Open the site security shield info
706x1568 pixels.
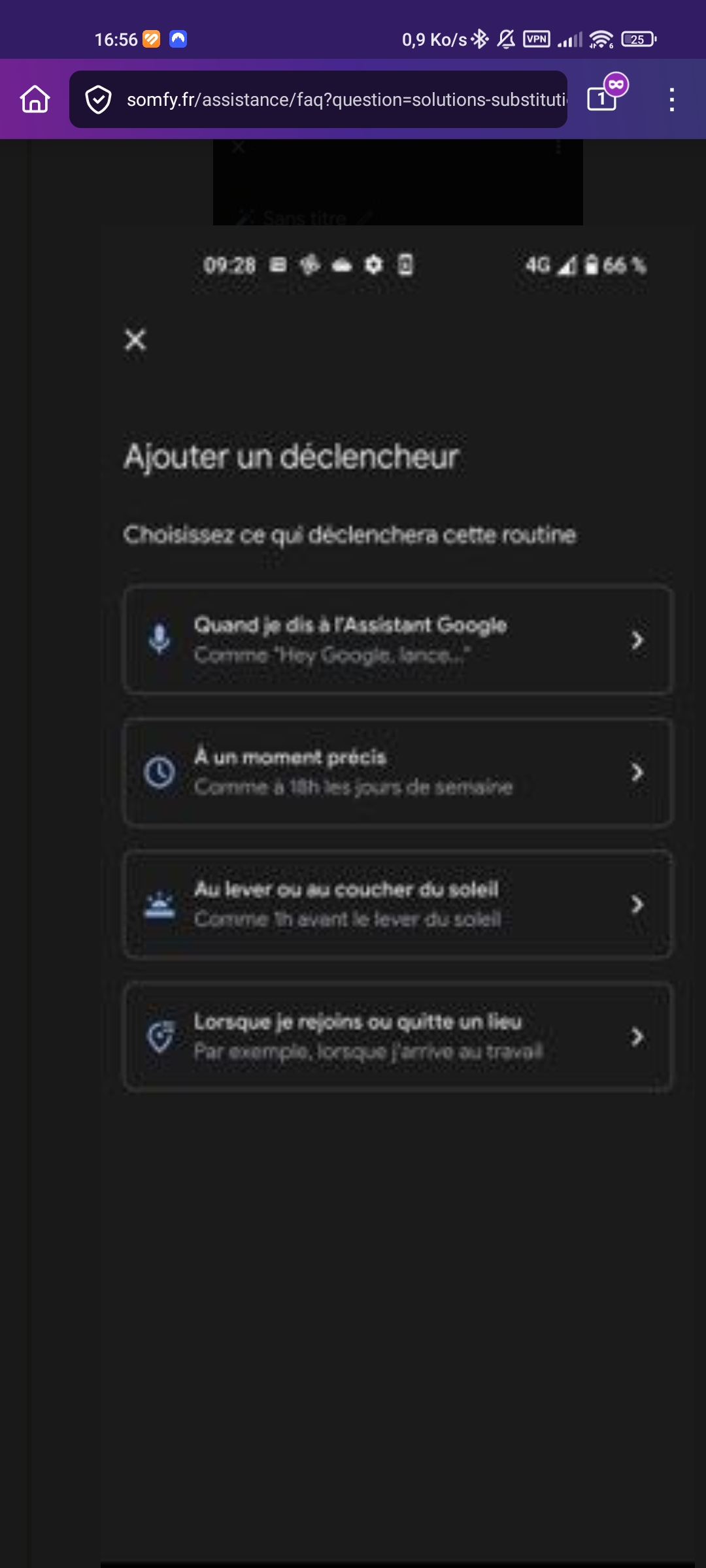[x=98, y=99]
